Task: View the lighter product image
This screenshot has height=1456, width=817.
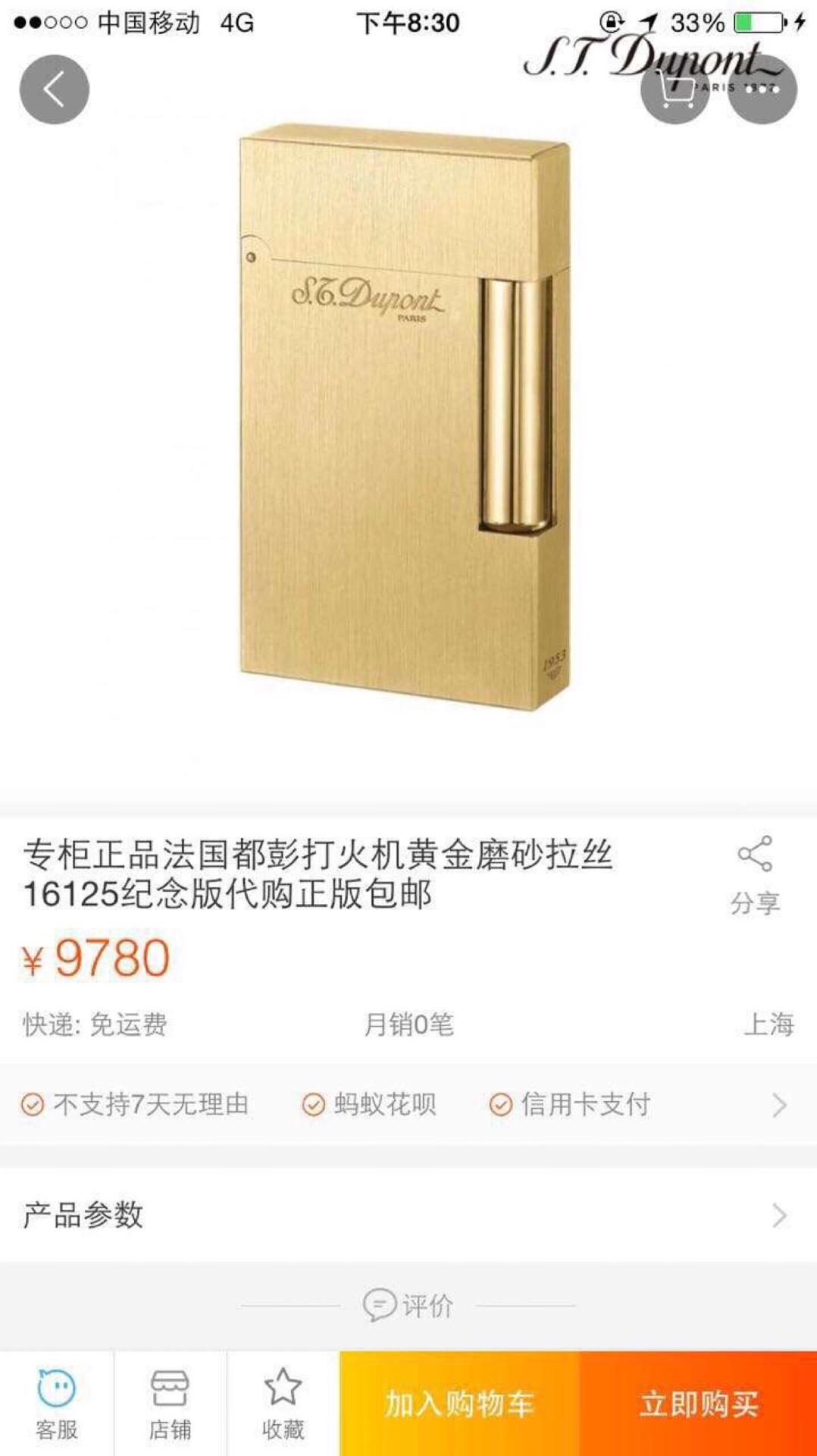Action: coord(405,417)
